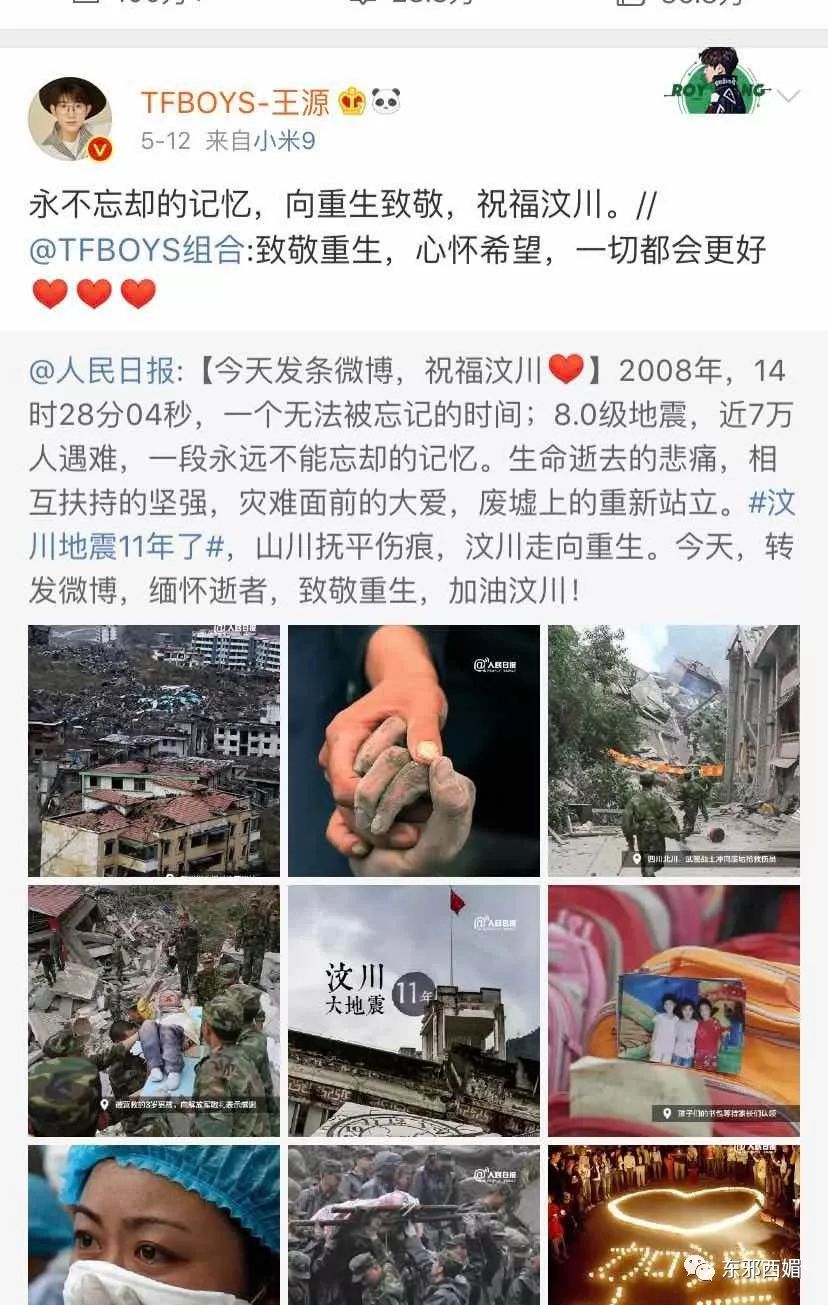Image resolution: width=828 pixels, height=1305 pixels.
Task: Open the 汶川大地震 11年 flag photo
Action: (413, 1010)
